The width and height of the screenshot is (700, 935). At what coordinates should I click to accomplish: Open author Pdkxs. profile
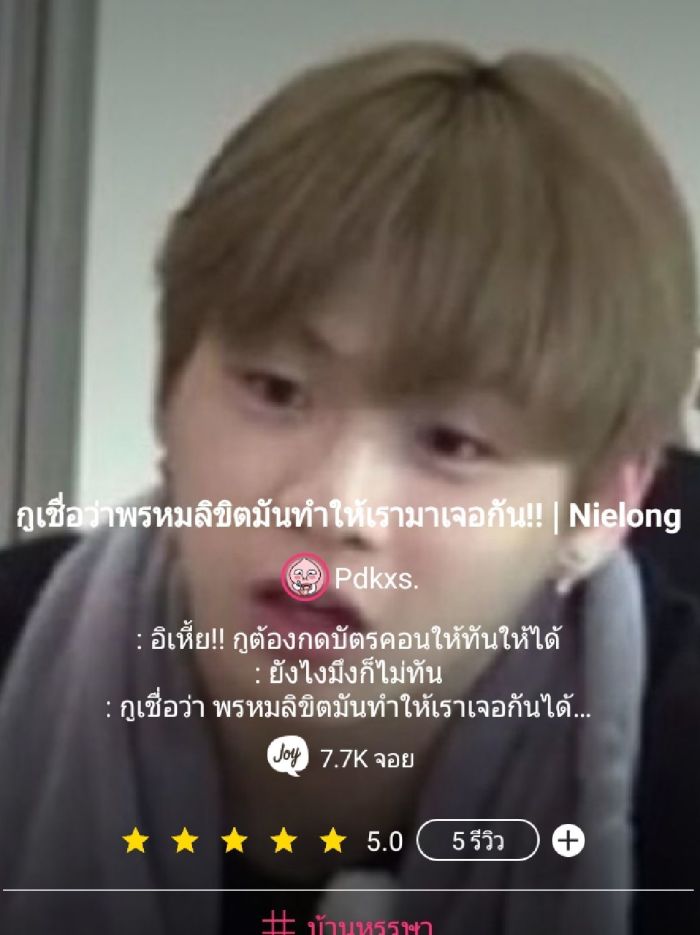(x=350, y=577)
